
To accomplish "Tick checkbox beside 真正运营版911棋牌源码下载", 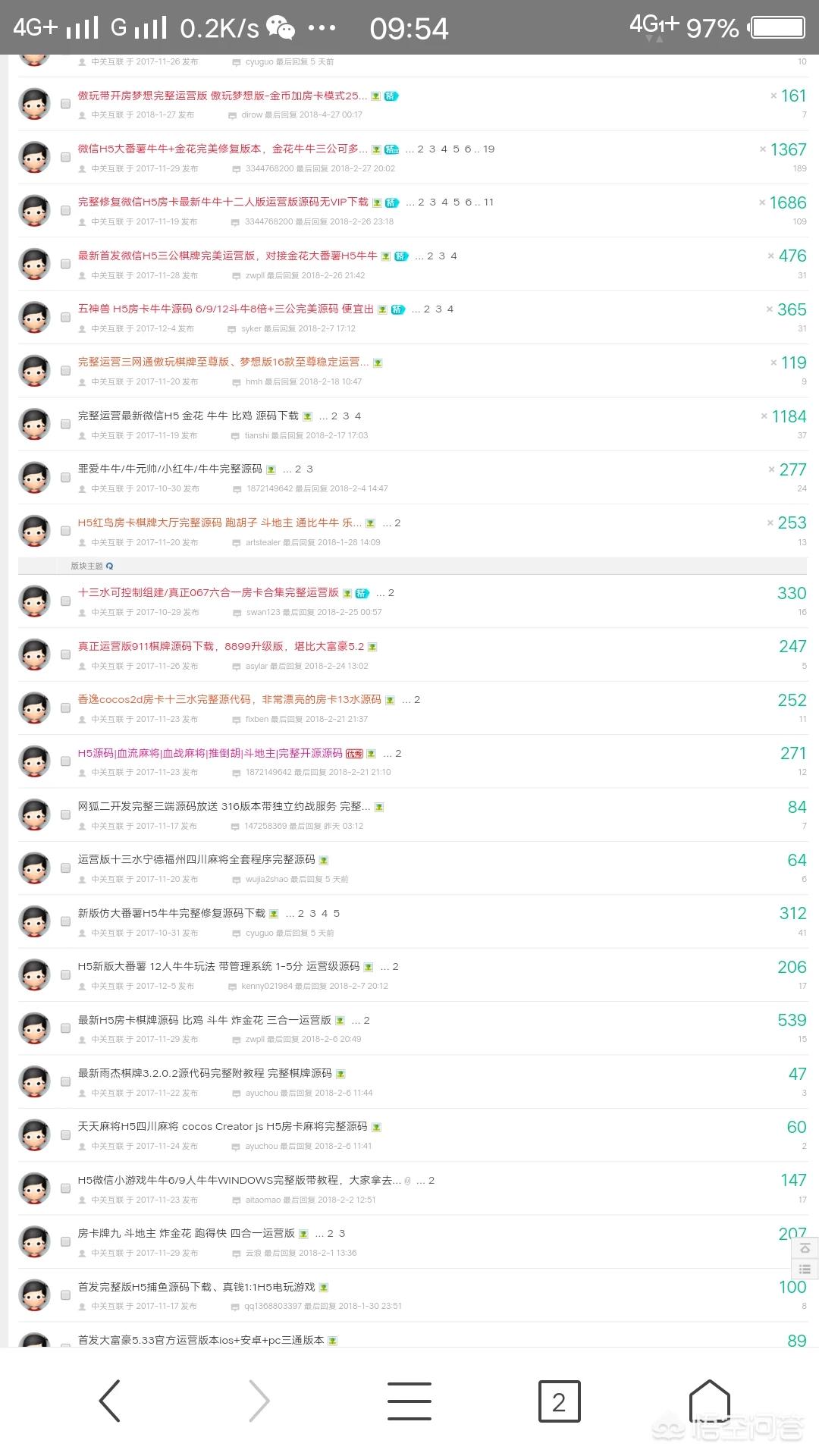I will 66,654.
